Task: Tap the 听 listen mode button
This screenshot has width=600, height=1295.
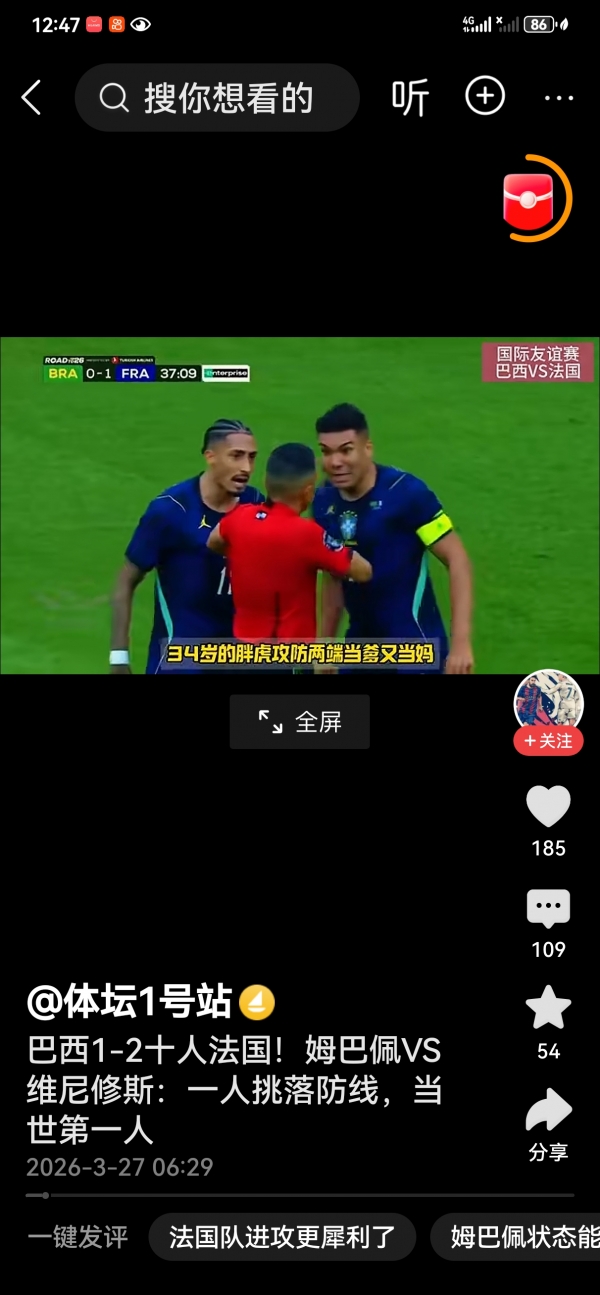Action: (409, 98)
